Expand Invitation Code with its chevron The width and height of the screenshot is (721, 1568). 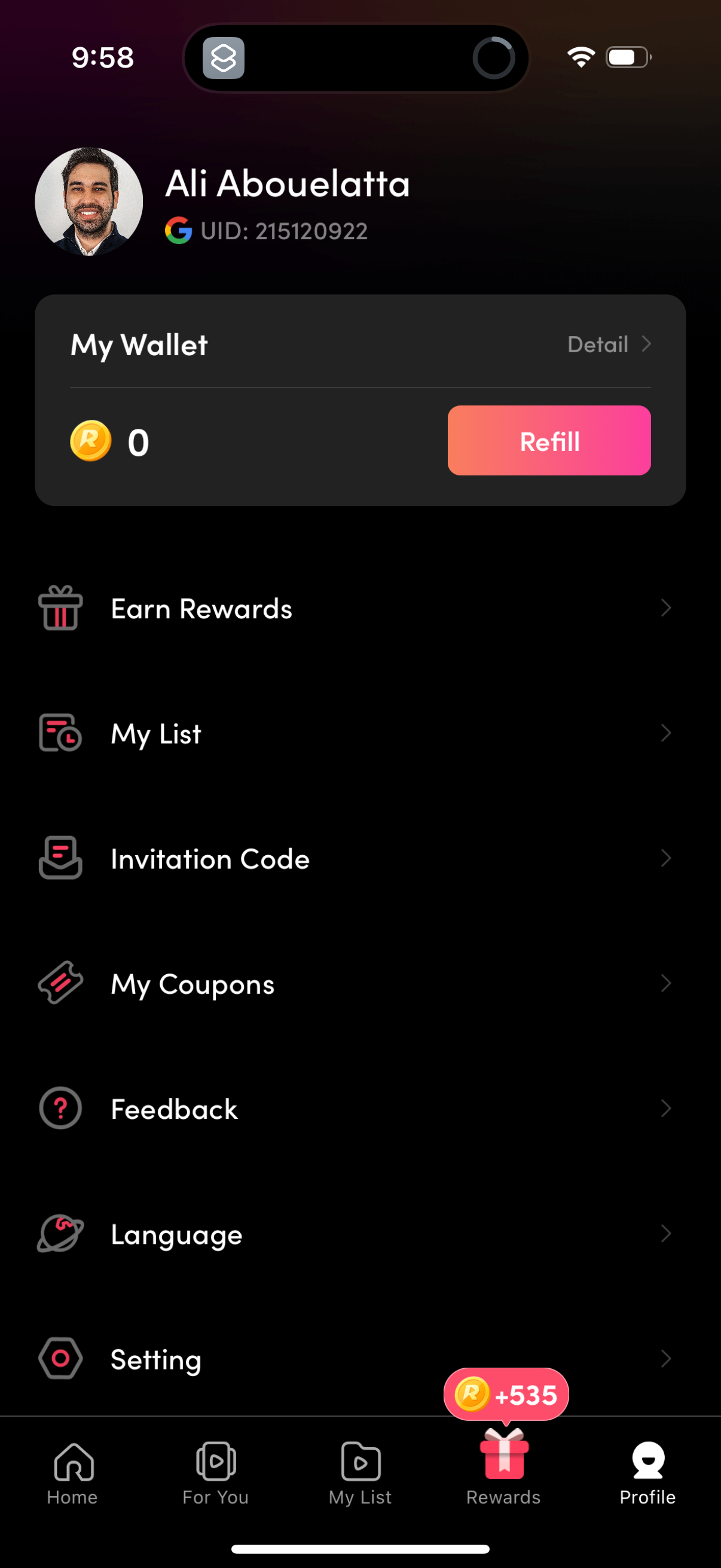pyautogui.click(x=667, y=858)
